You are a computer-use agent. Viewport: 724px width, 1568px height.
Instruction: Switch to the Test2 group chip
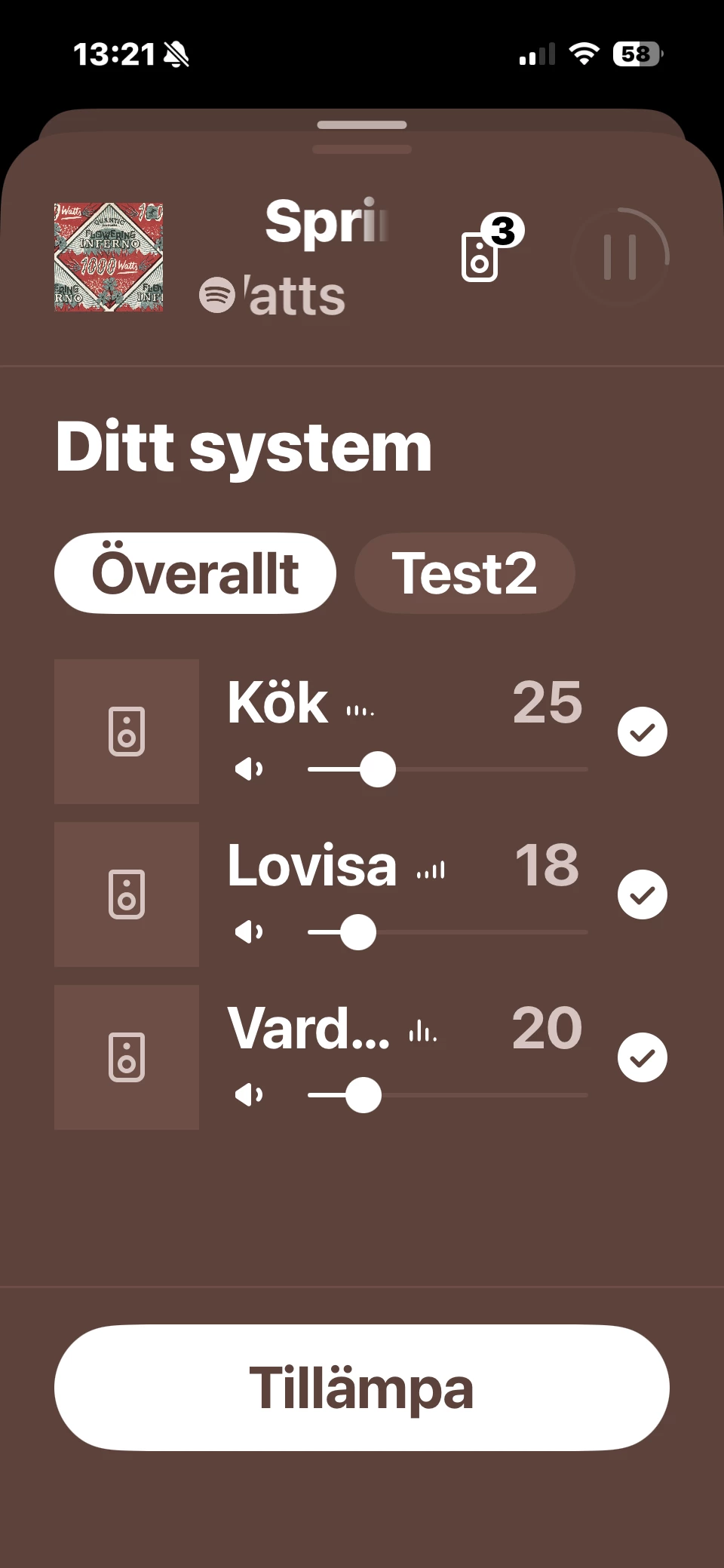tap(464, 573)
